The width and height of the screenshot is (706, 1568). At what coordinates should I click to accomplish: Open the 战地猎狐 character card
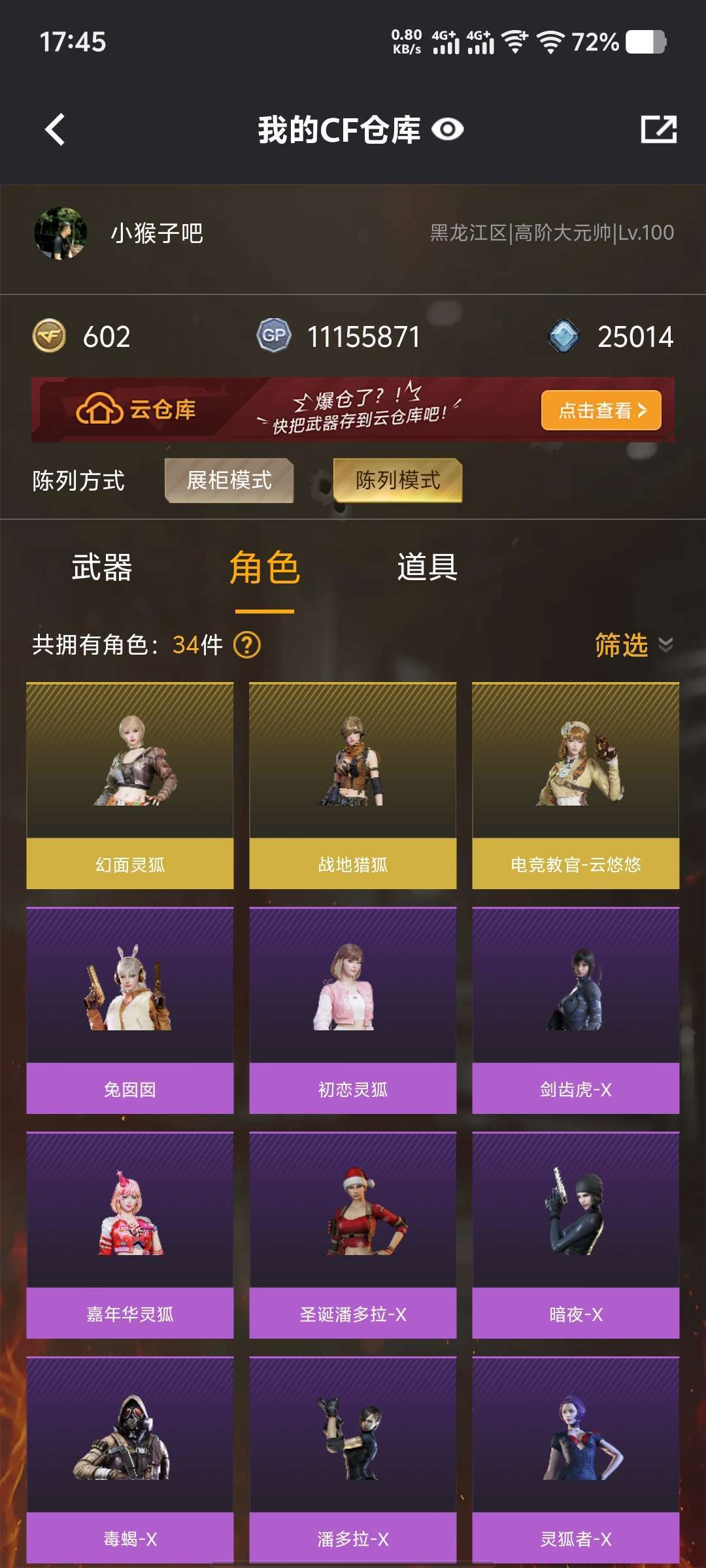tap(353, 786)
